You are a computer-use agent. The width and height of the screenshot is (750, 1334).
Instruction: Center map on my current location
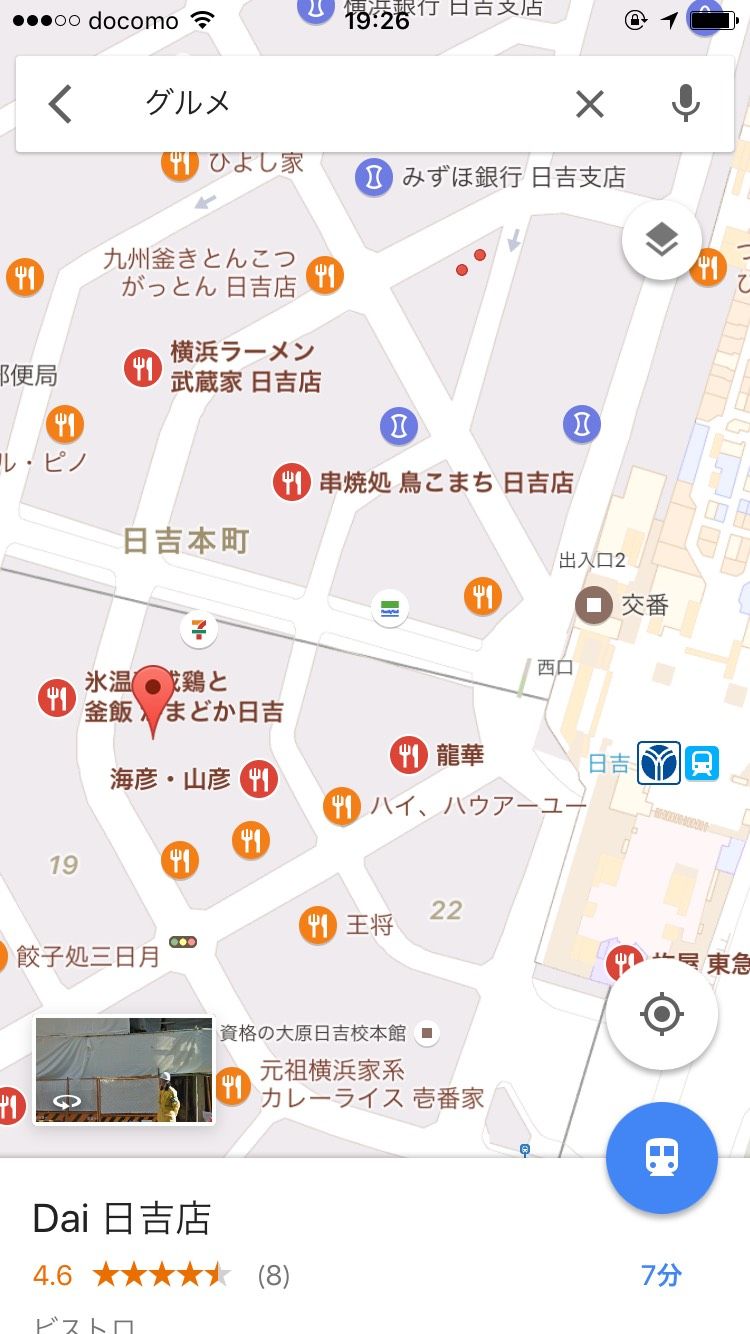(662, 1015)
